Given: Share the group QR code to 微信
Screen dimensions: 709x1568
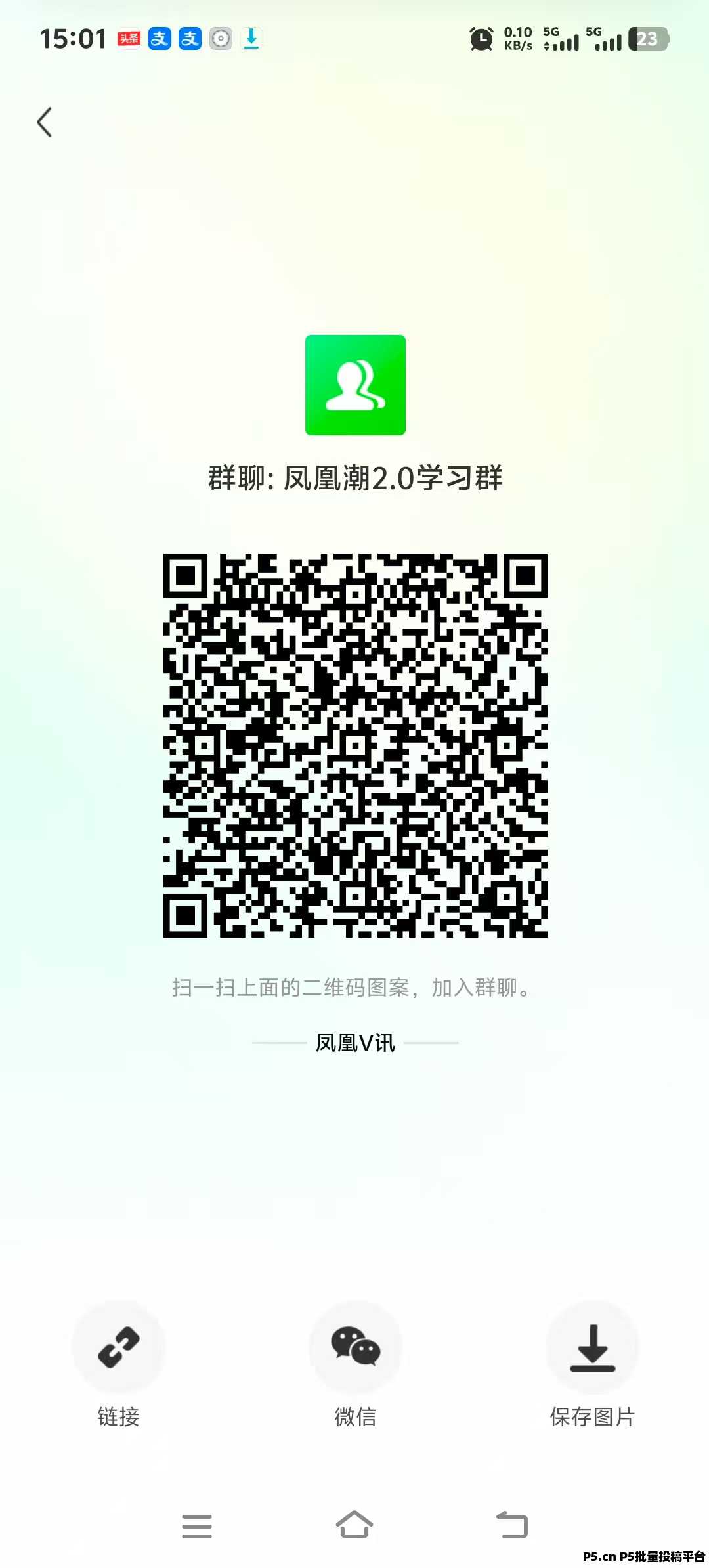Looking at the screenshot, I should pos(355,1347).
